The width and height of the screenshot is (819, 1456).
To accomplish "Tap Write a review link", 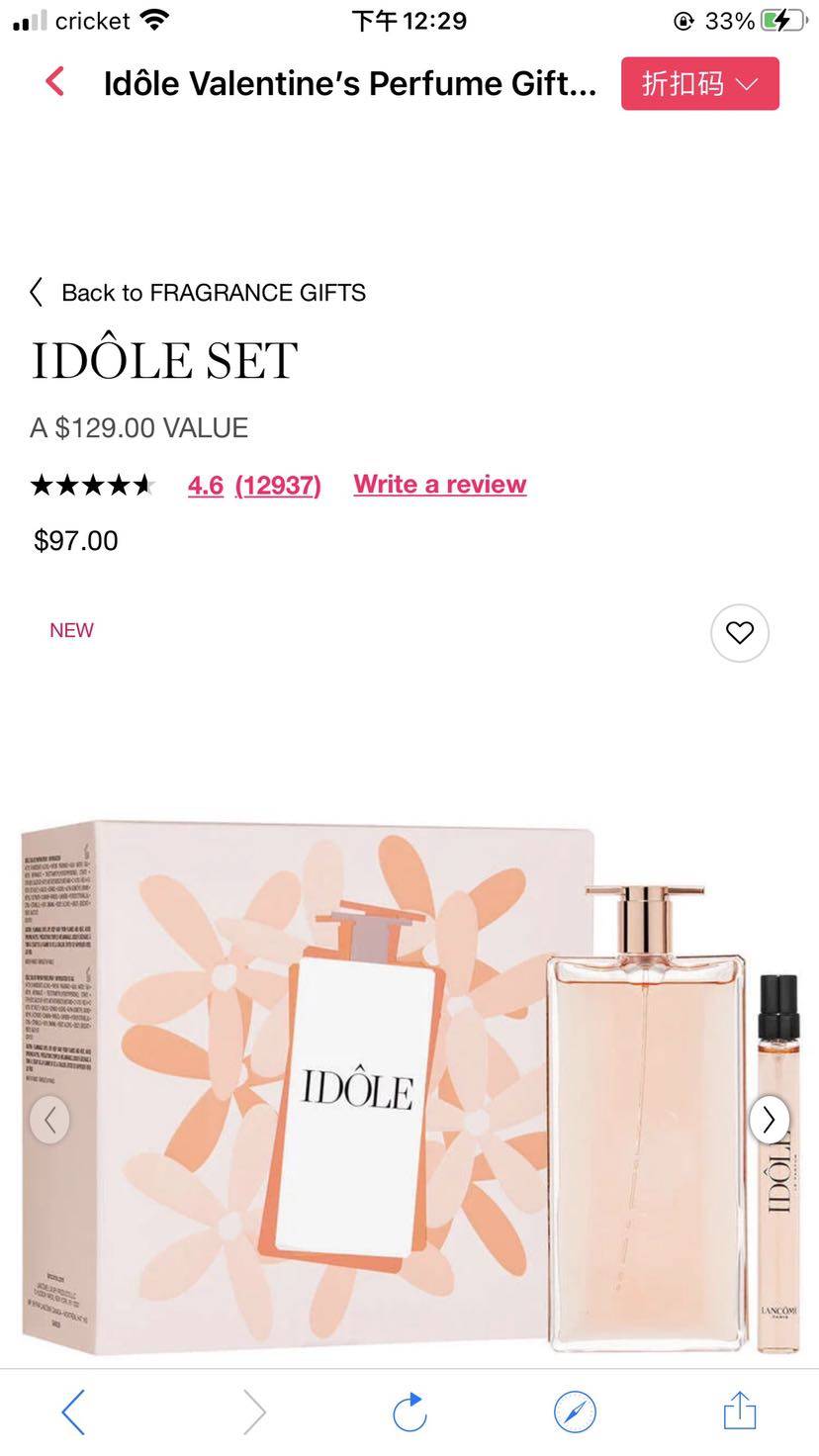I will coord(439,484).
